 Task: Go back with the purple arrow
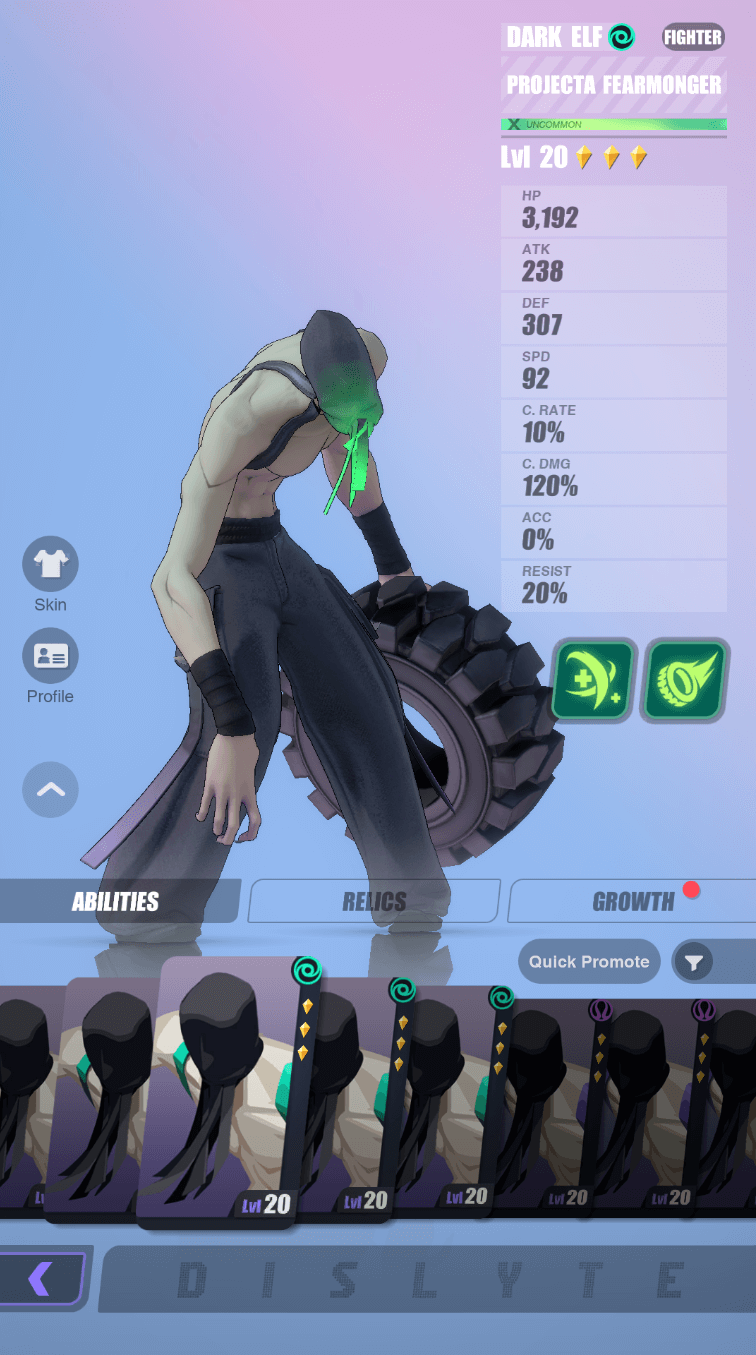pos(41,1278)
